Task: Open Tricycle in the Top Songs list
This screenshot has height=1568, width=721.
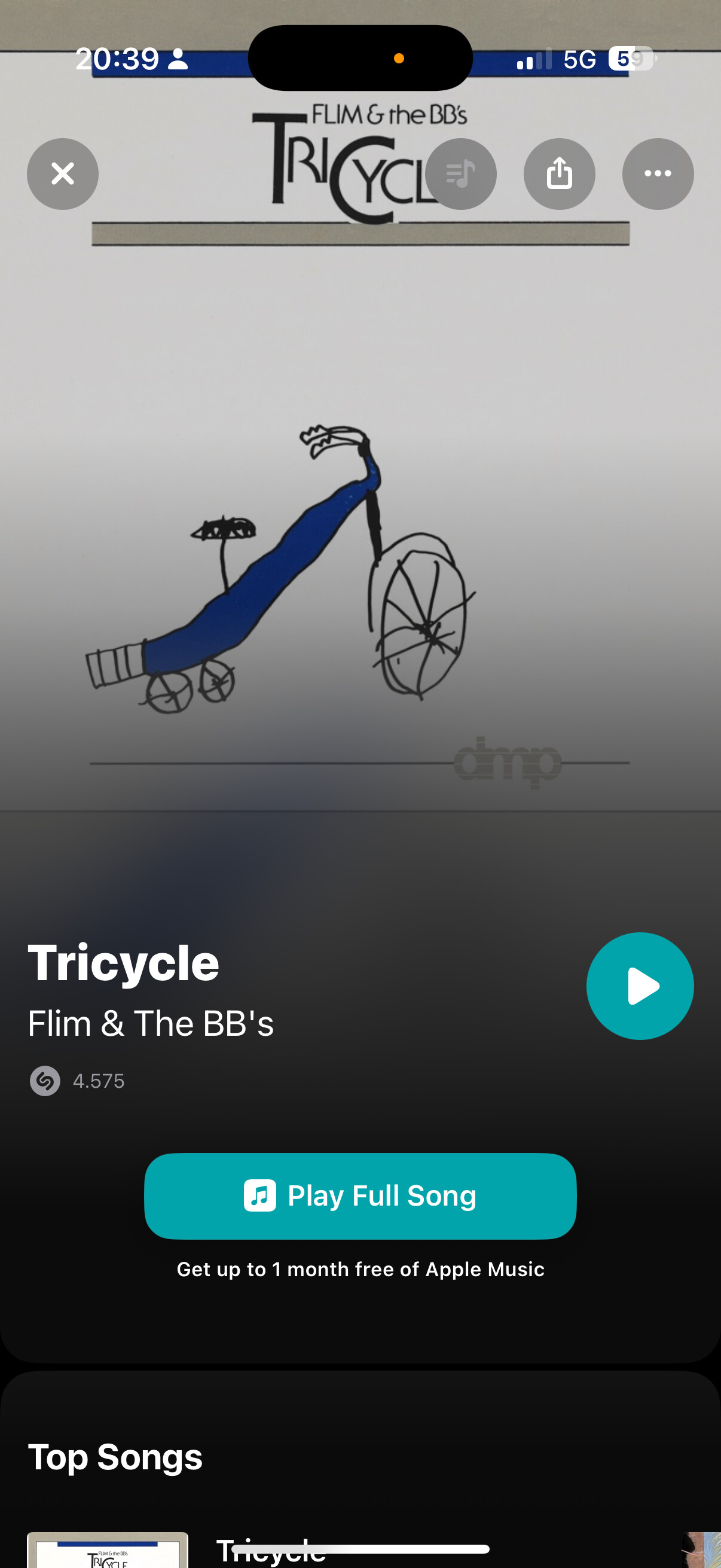Action: click(x=271, y=1549)
